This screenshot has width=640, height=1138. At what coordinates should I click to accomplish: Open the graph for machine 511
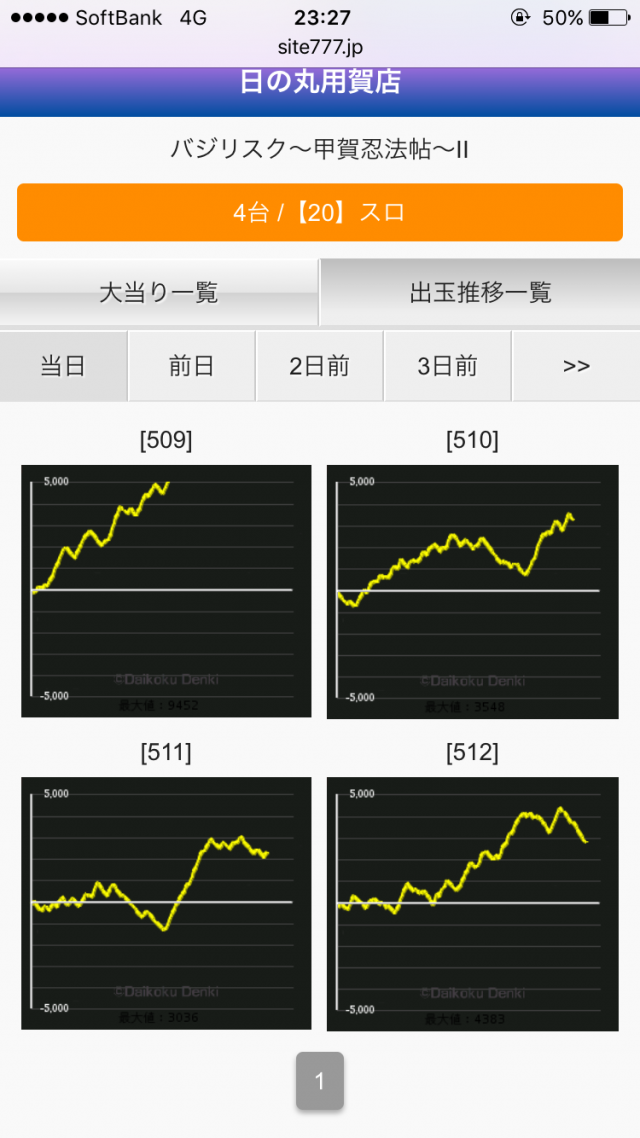pyautogui.click(x=166, y=902)
